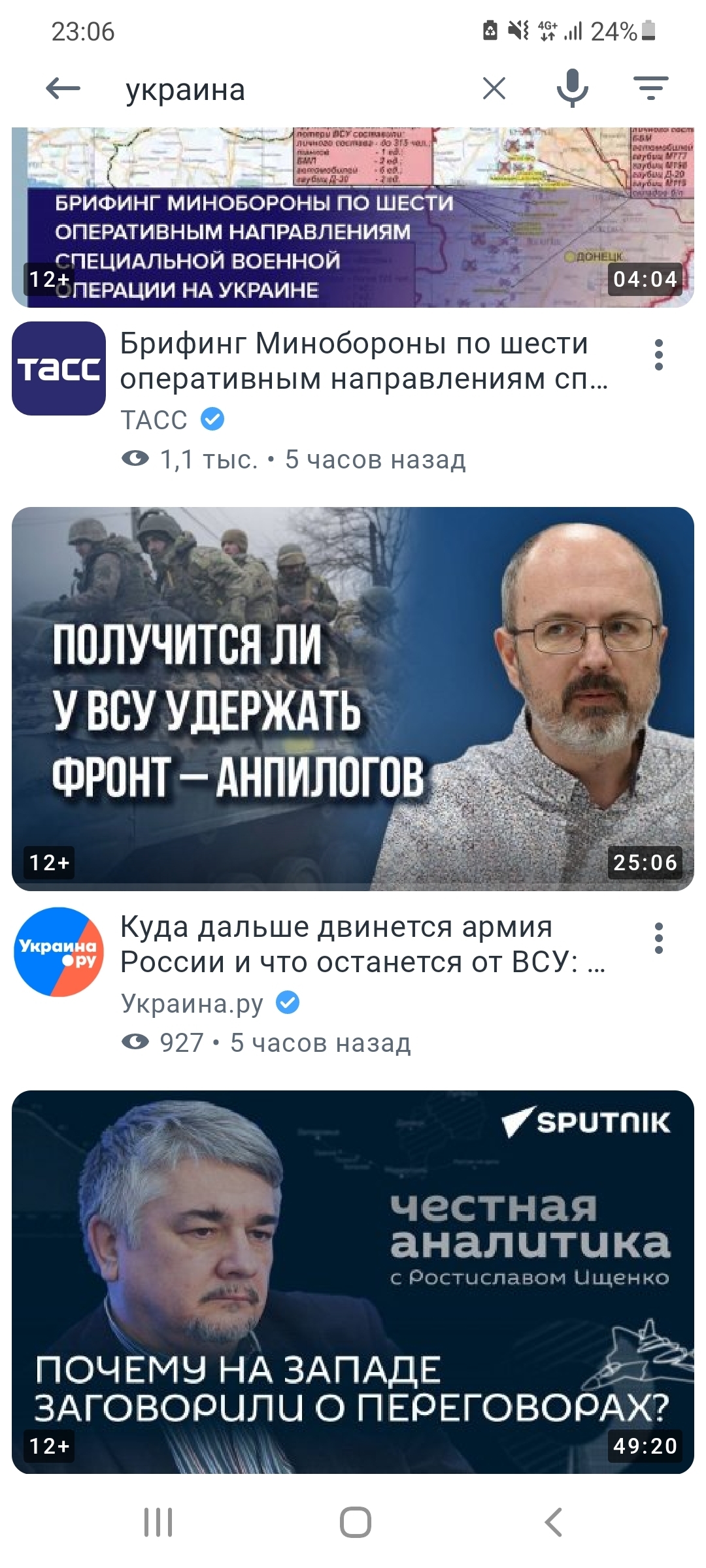Open video titled "Брифинг Минобороны по шести"
Image resolution: width=706 pixels, height=1568 pixels.
[x=363, y=361]
